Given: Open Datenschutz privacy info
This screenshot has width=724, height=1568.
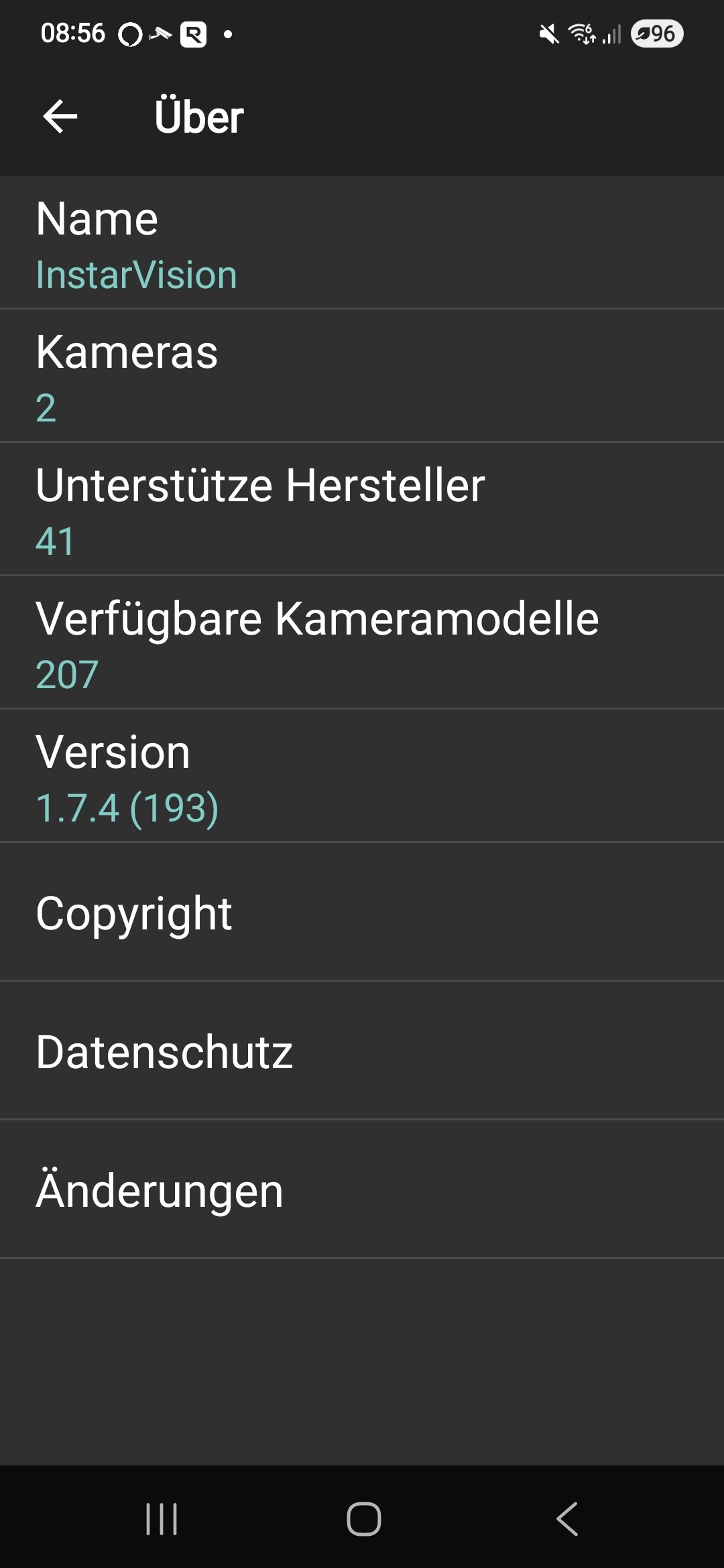Looking at the screenshot, I should click(362, 1051).
